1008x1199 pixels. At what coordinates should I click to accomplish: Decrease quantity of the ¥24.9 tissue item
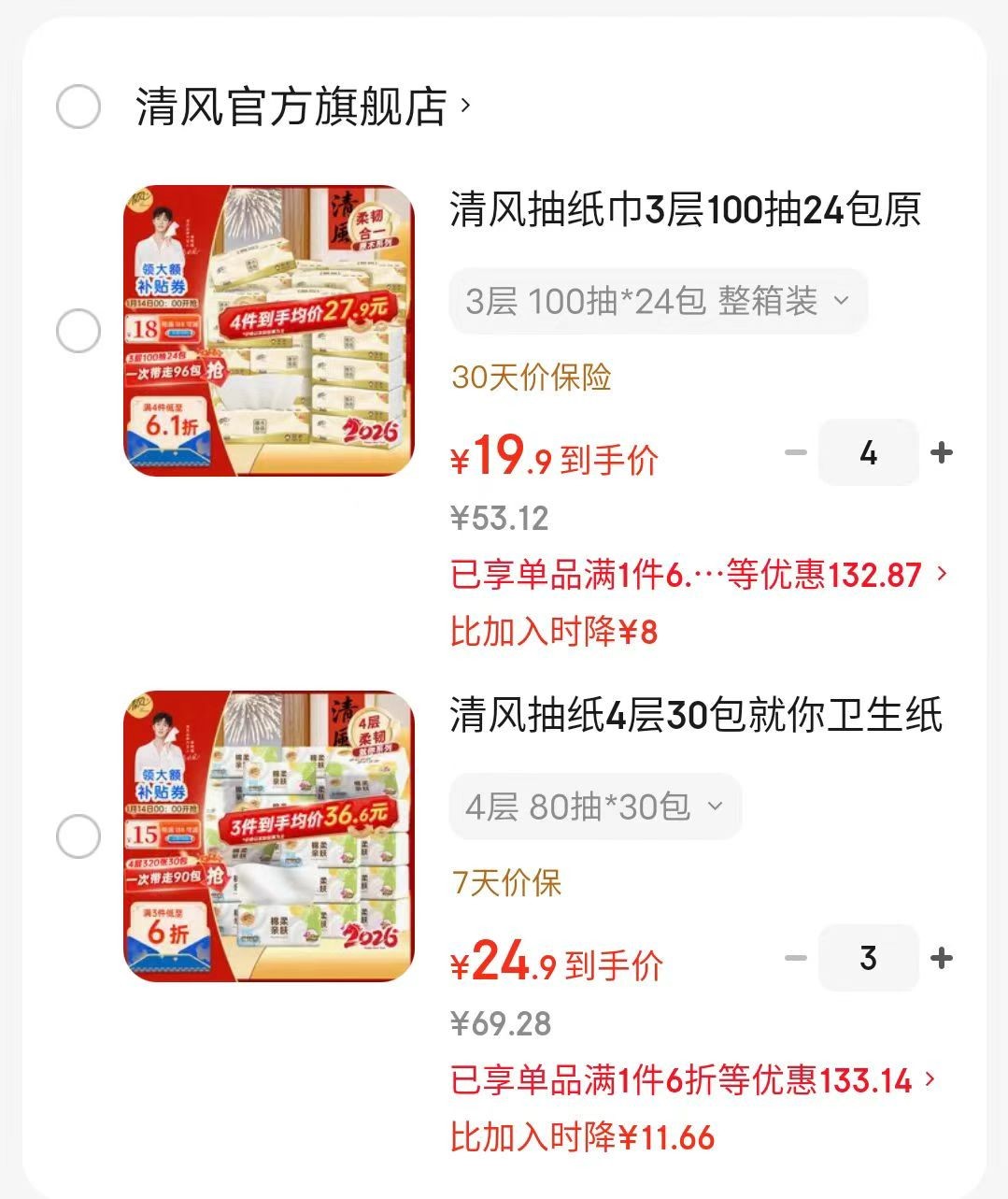point(796,958)
